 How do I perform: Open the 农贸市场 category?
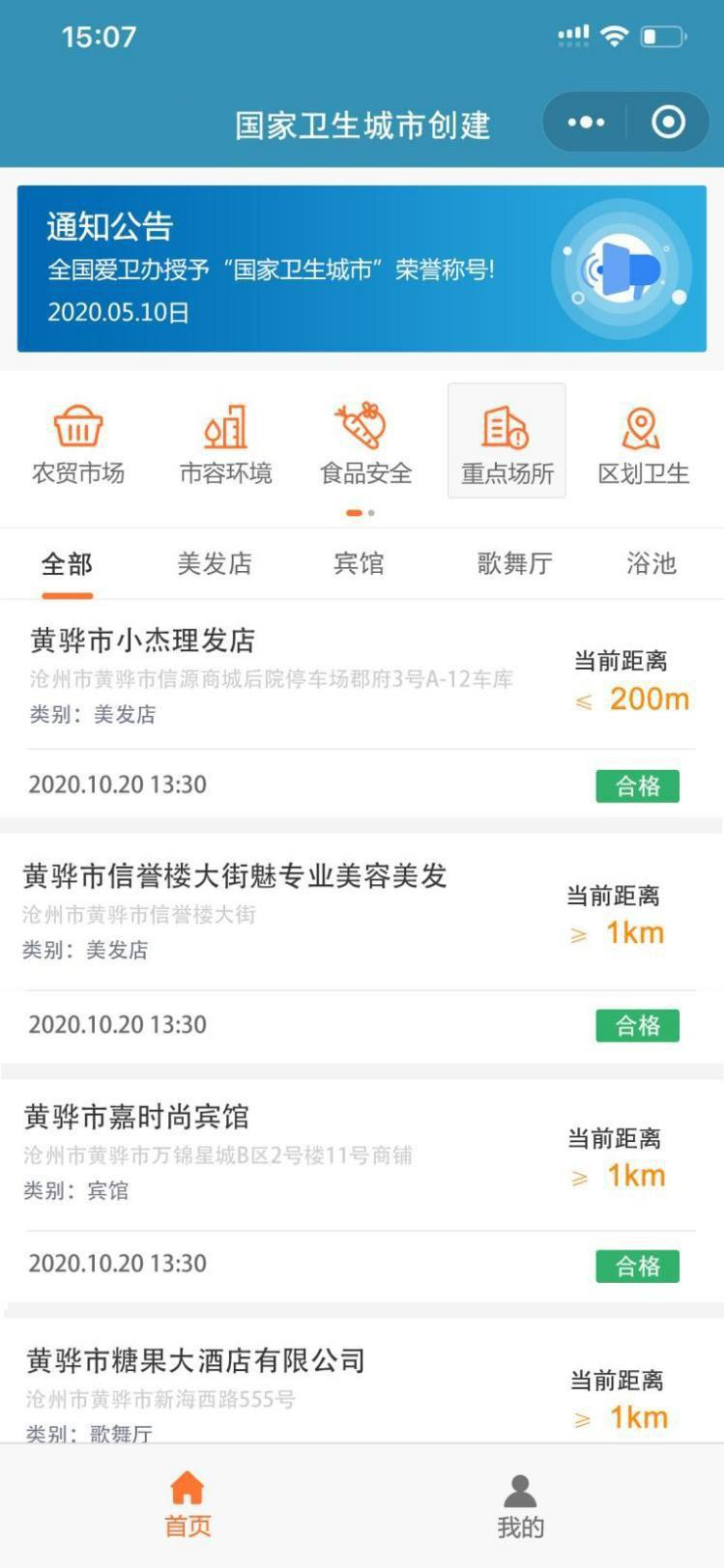tap(78, 442)
